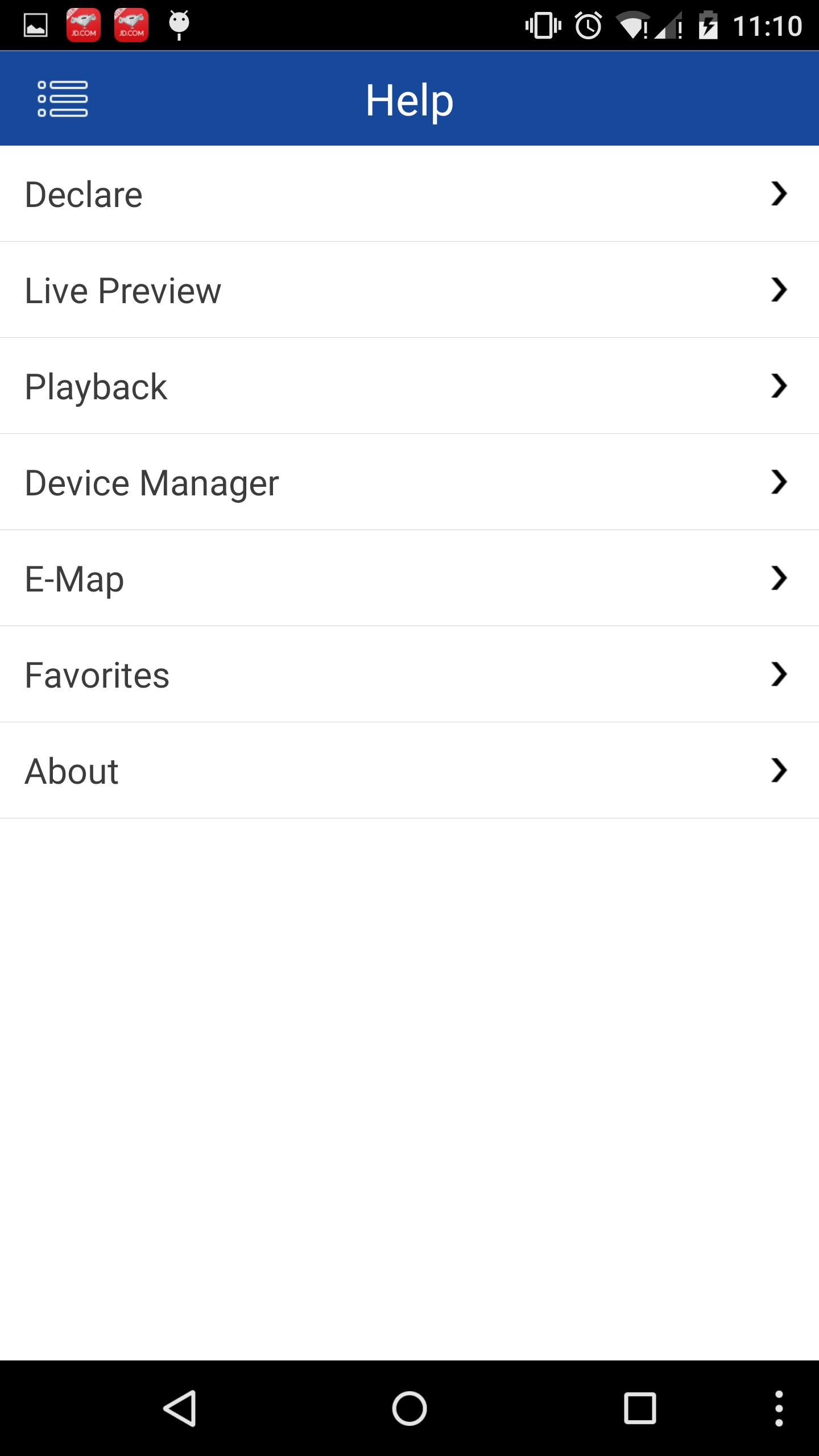This screenshot has height=1456, width=819.
Task: Select Device Manager help
Action: coord(409,482)
